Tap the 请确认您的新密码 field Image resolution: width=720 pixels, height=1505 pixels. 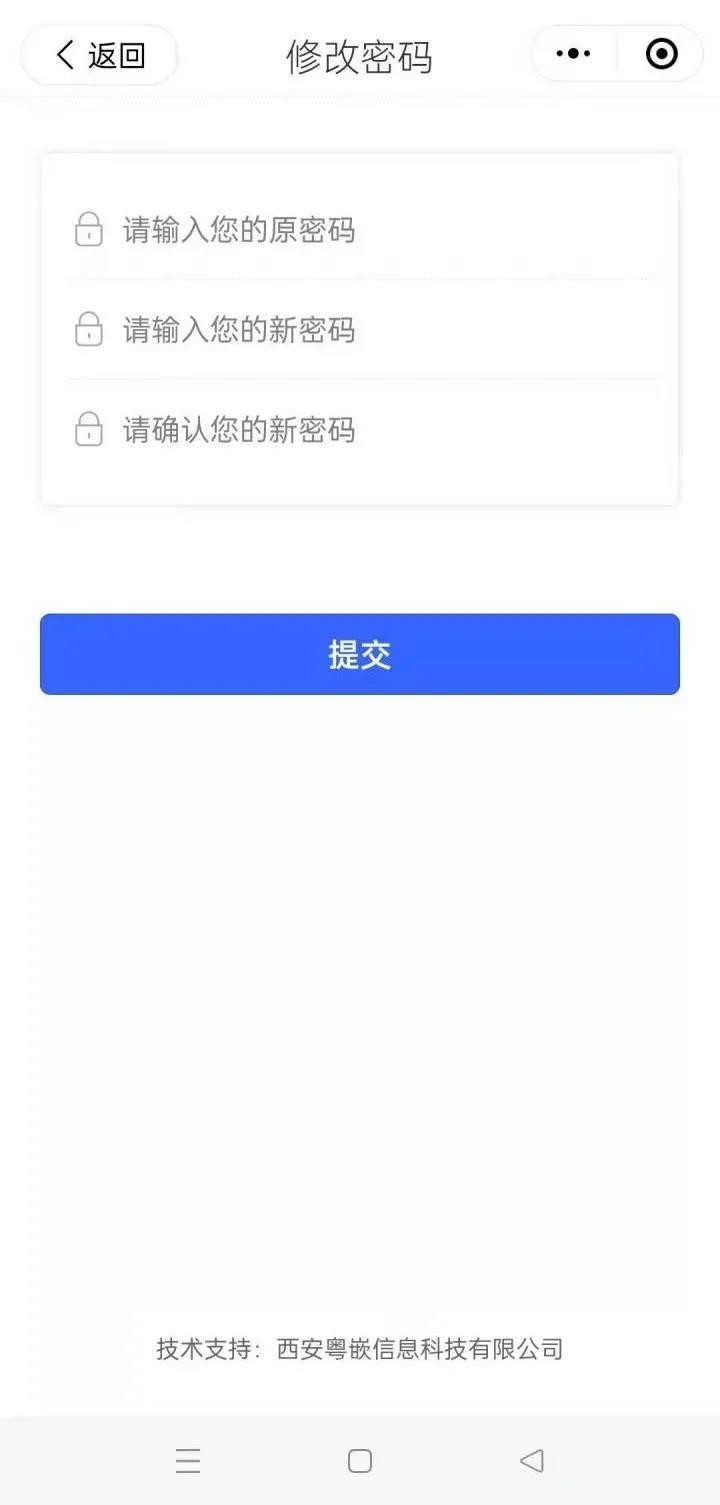pyautogui.click(x=360, y=430)
